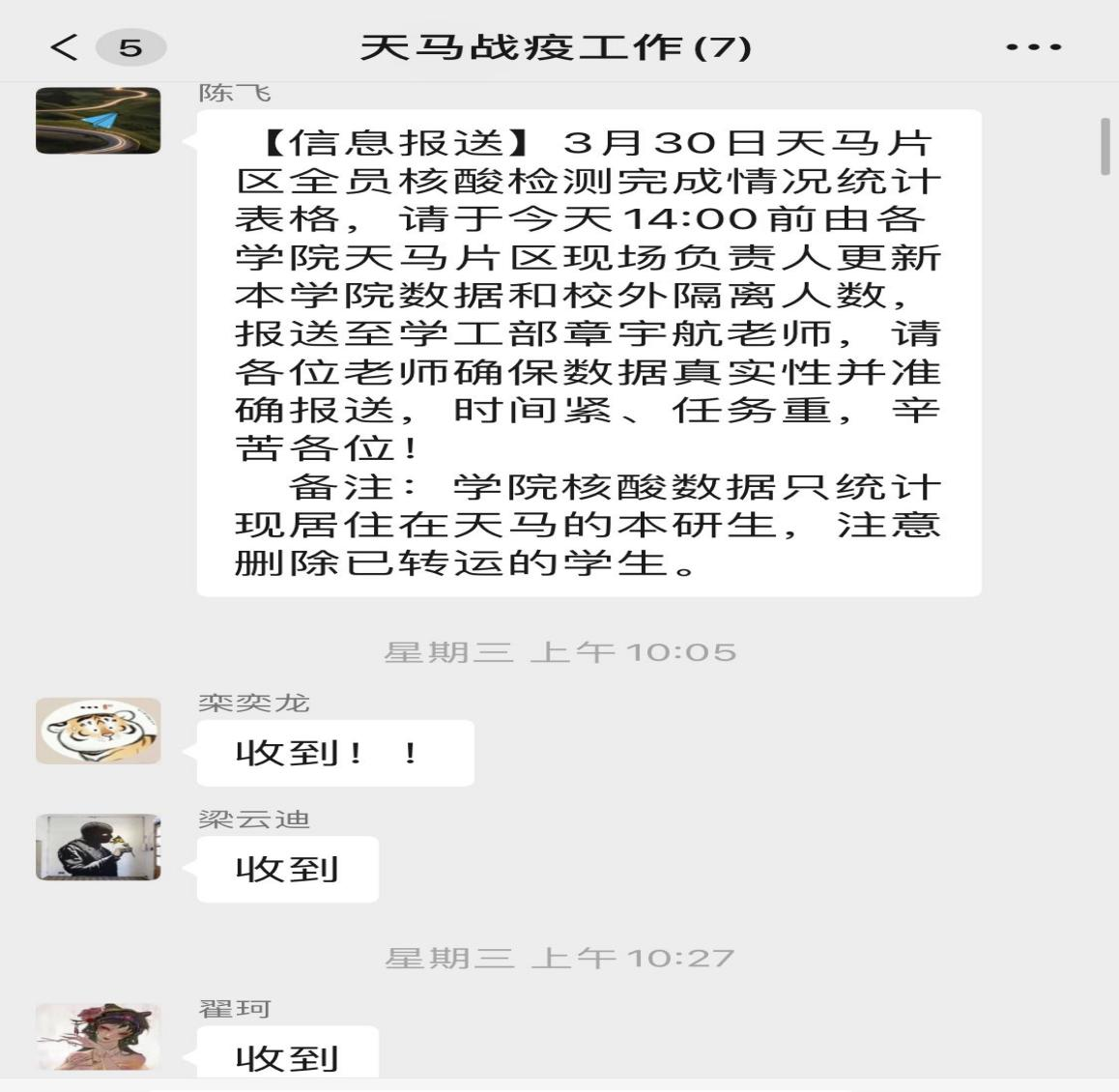Open 陈飞's profile picture
The width and height of the screenshot is (1119, 1092).
[x=98, y=121]
